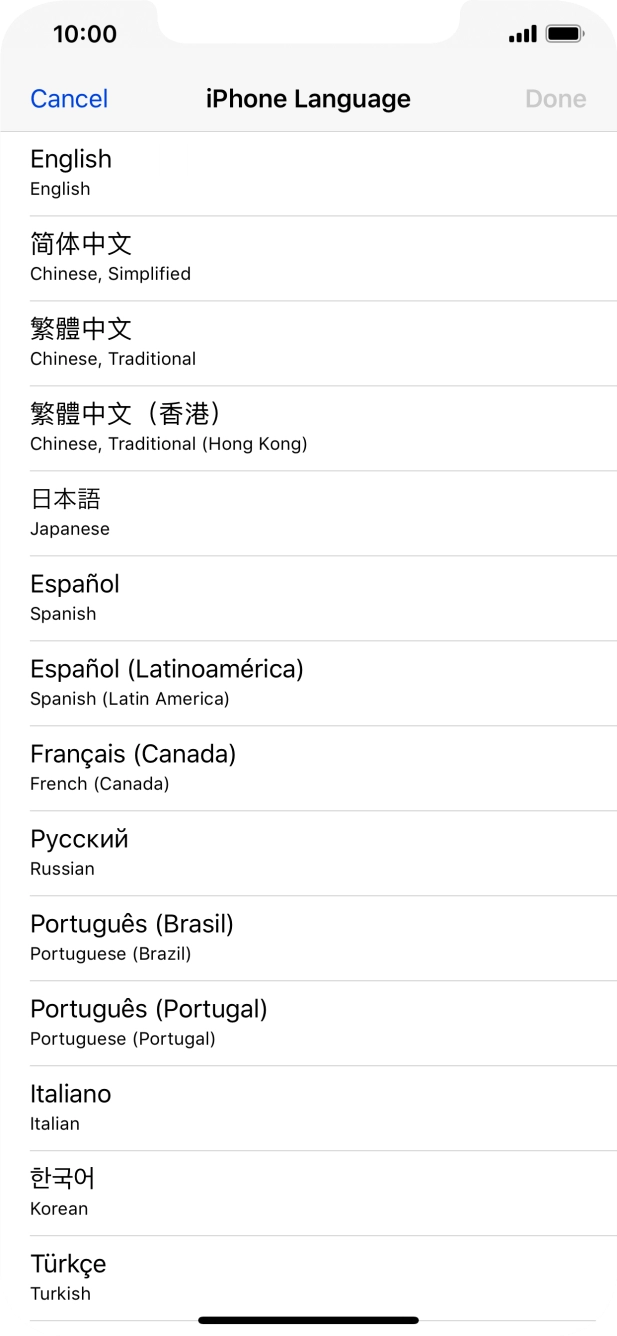The width and height of the screenshot is (617, 1336).
Task: Select English as iPhone language
Action: click(x=308, y=173)
